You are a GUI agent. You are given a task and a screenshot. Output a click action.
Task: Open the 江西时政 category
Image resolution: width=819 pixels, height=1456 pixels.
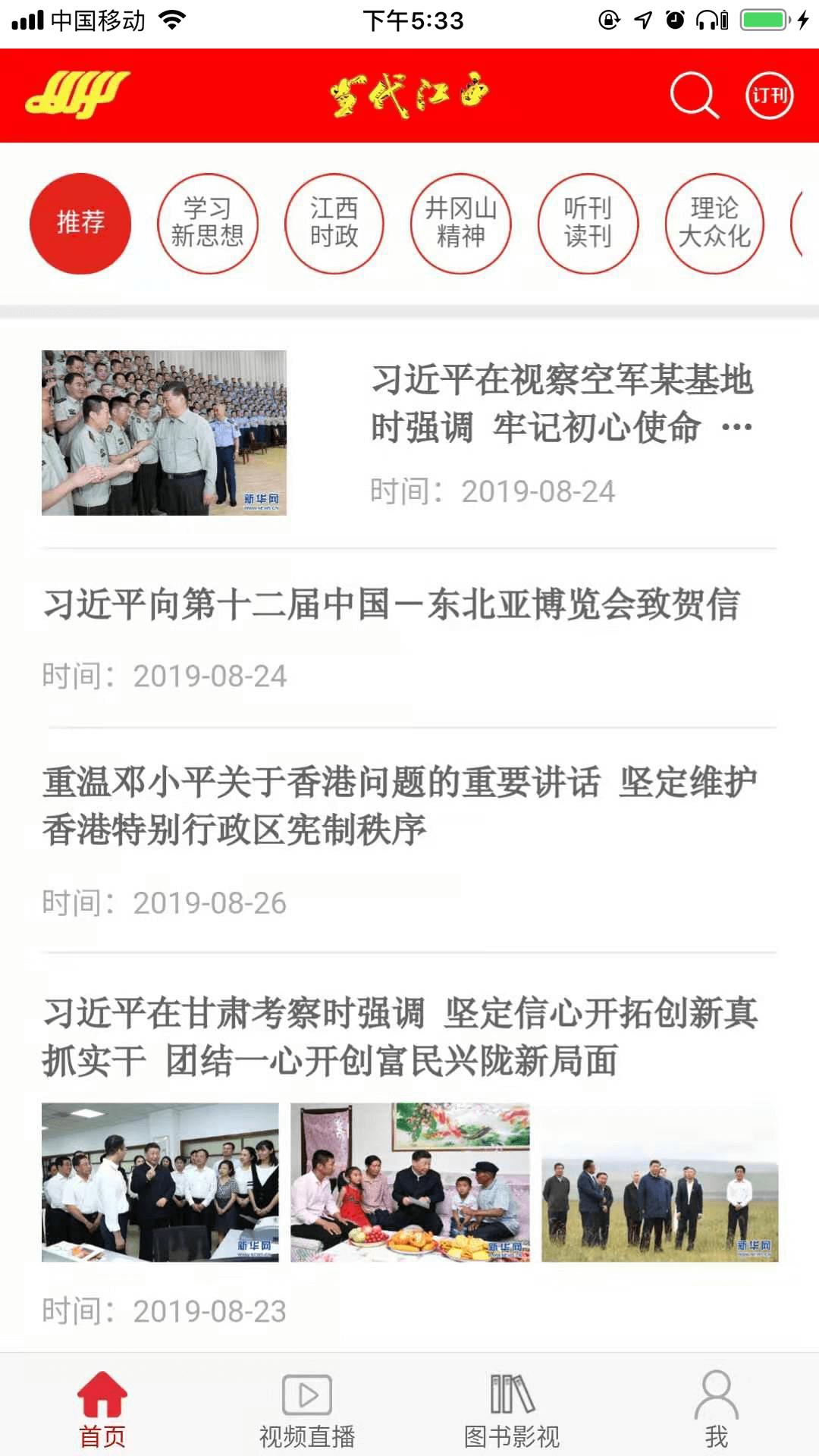point(334,223)
